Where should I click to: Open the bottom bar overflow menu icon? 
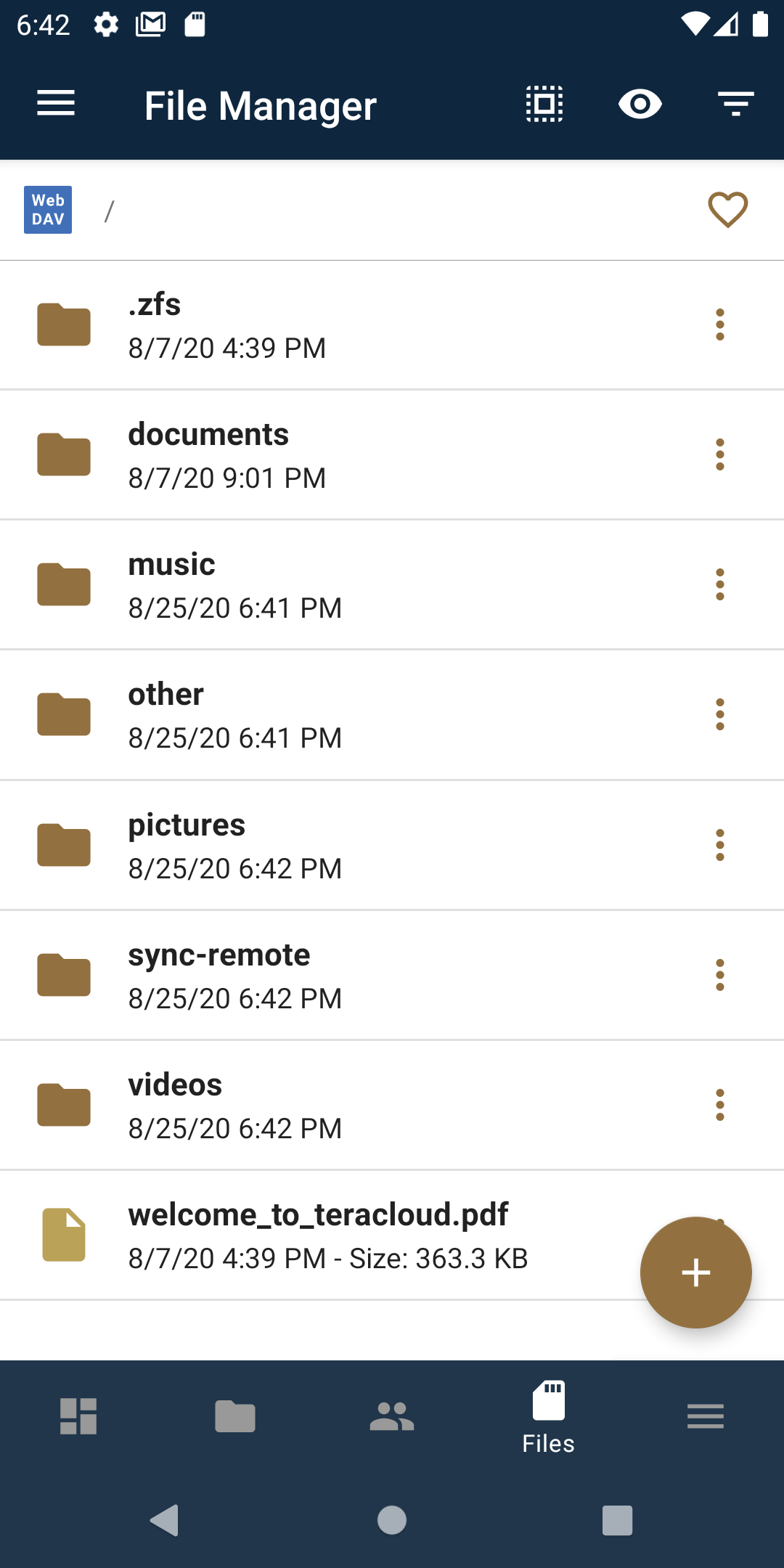[x=706, y=1414]
